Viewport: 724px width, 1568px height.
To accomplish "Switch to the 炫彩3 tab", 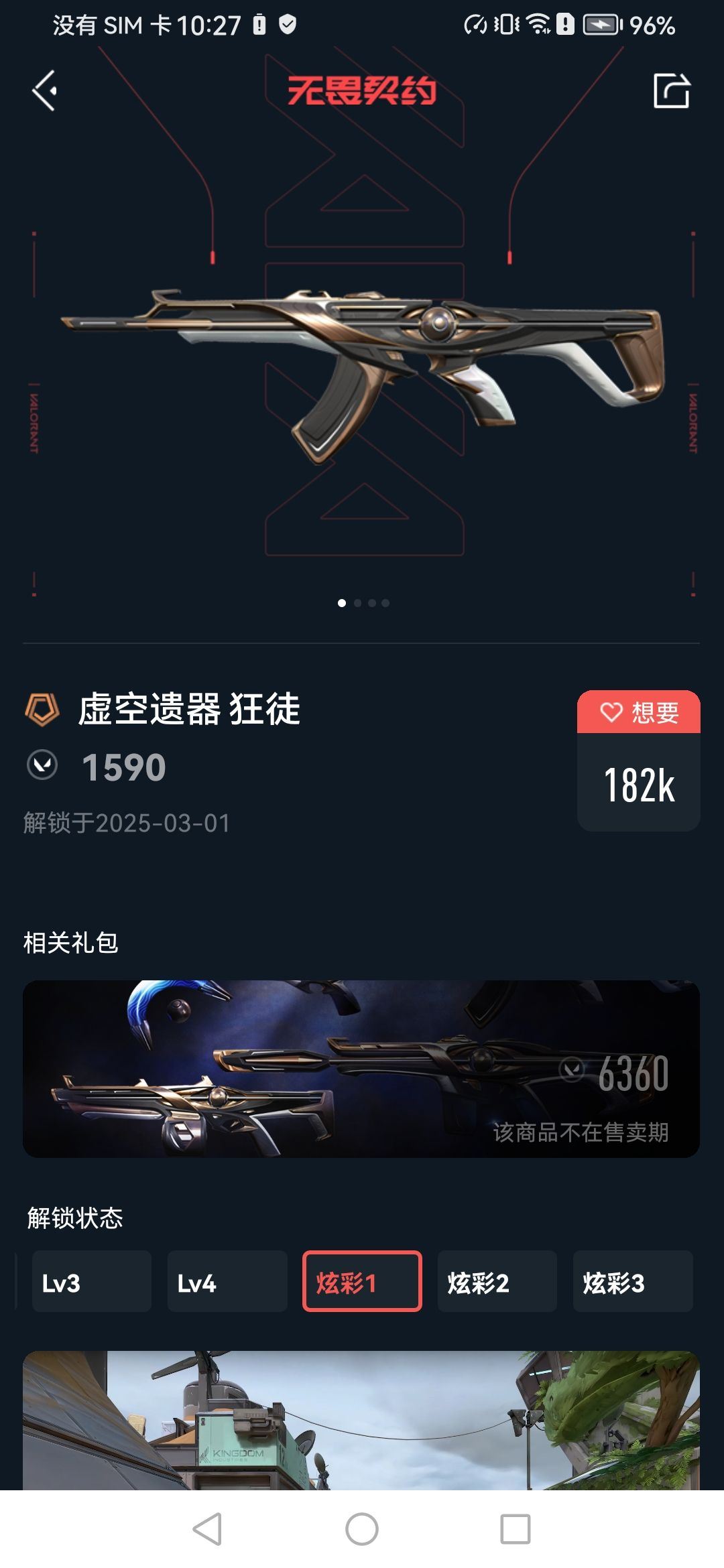I will [x=632, y=1281].
